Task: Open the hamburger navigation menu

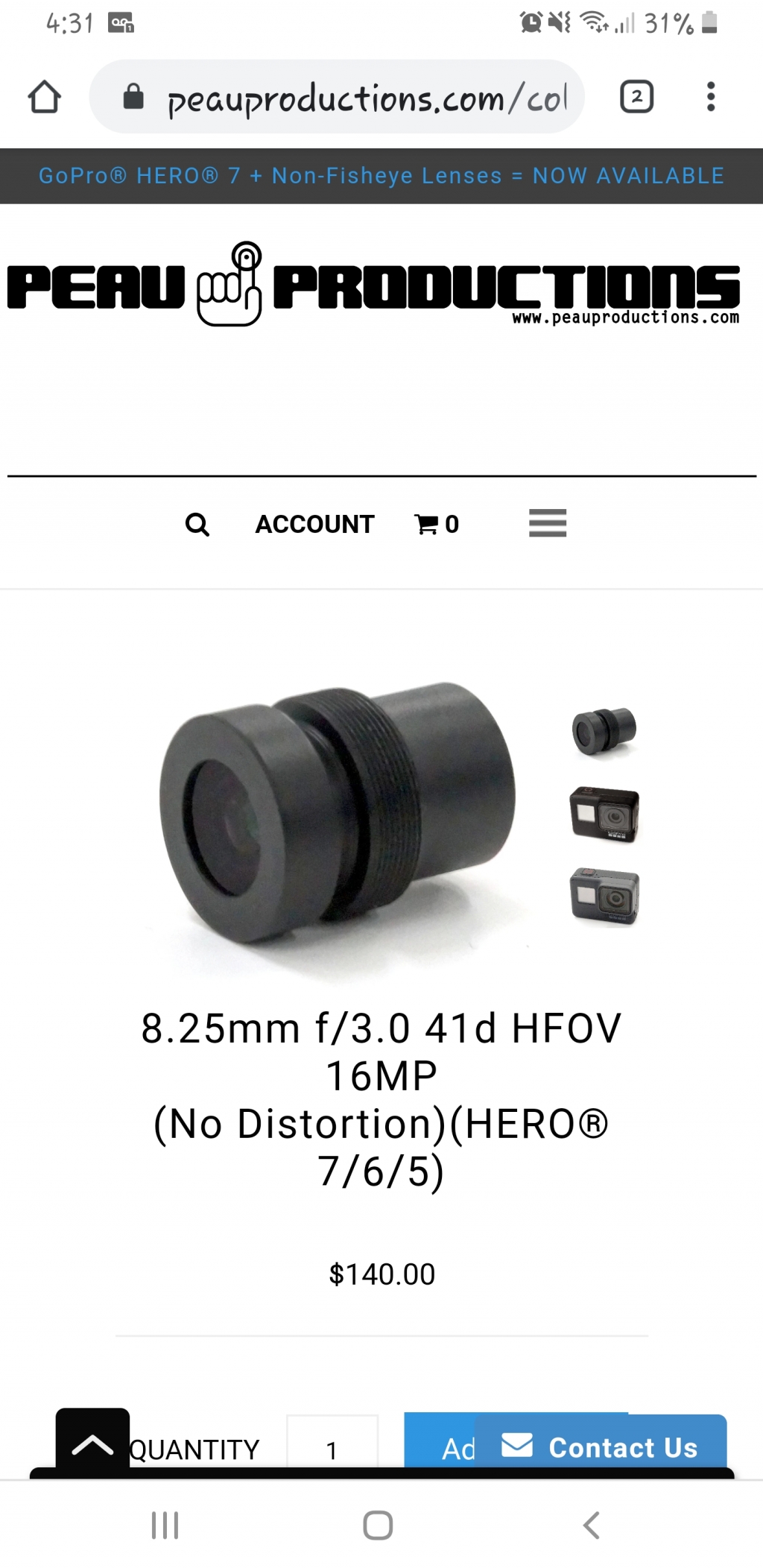Action: 548,523
